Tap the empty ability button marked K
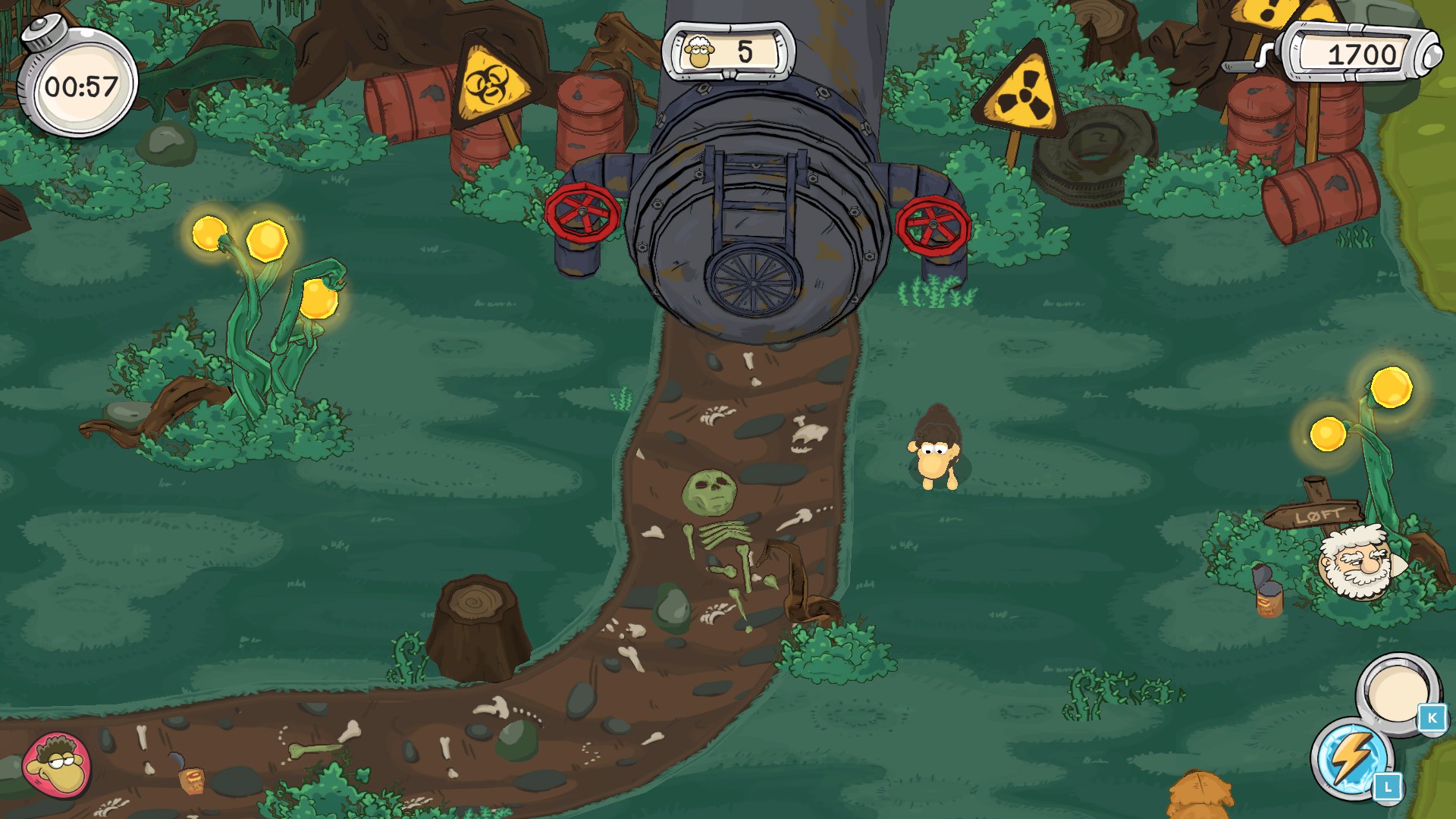The height and width of the screenshot is (819, 1456). point(1397,692)
